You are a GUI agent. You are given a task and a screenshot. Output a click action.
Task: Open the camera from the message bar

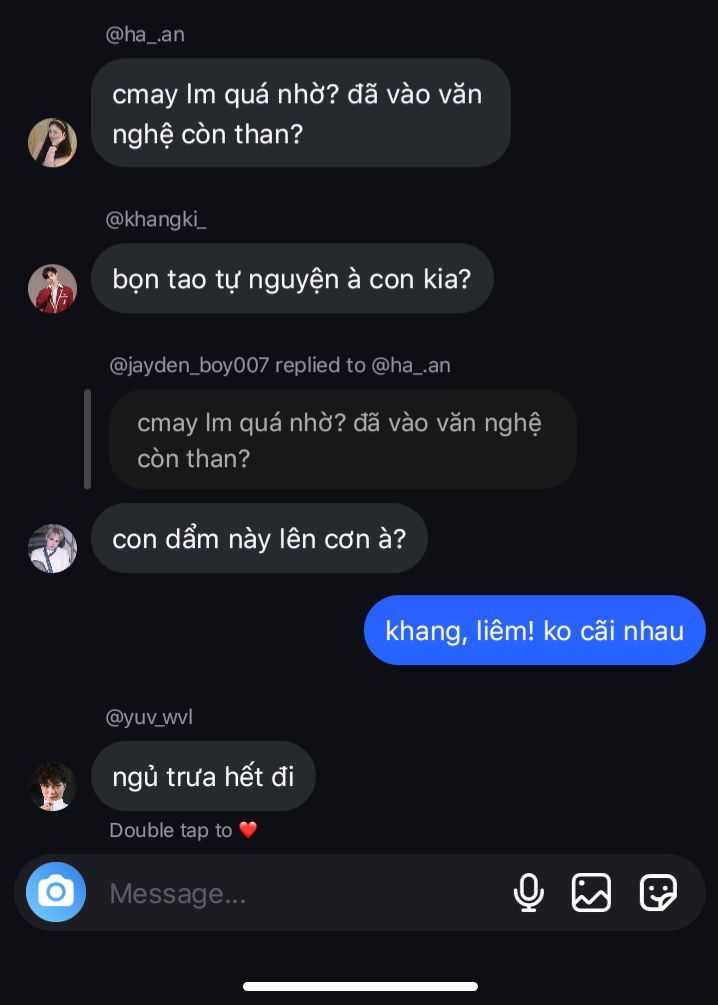click(56, 892)
